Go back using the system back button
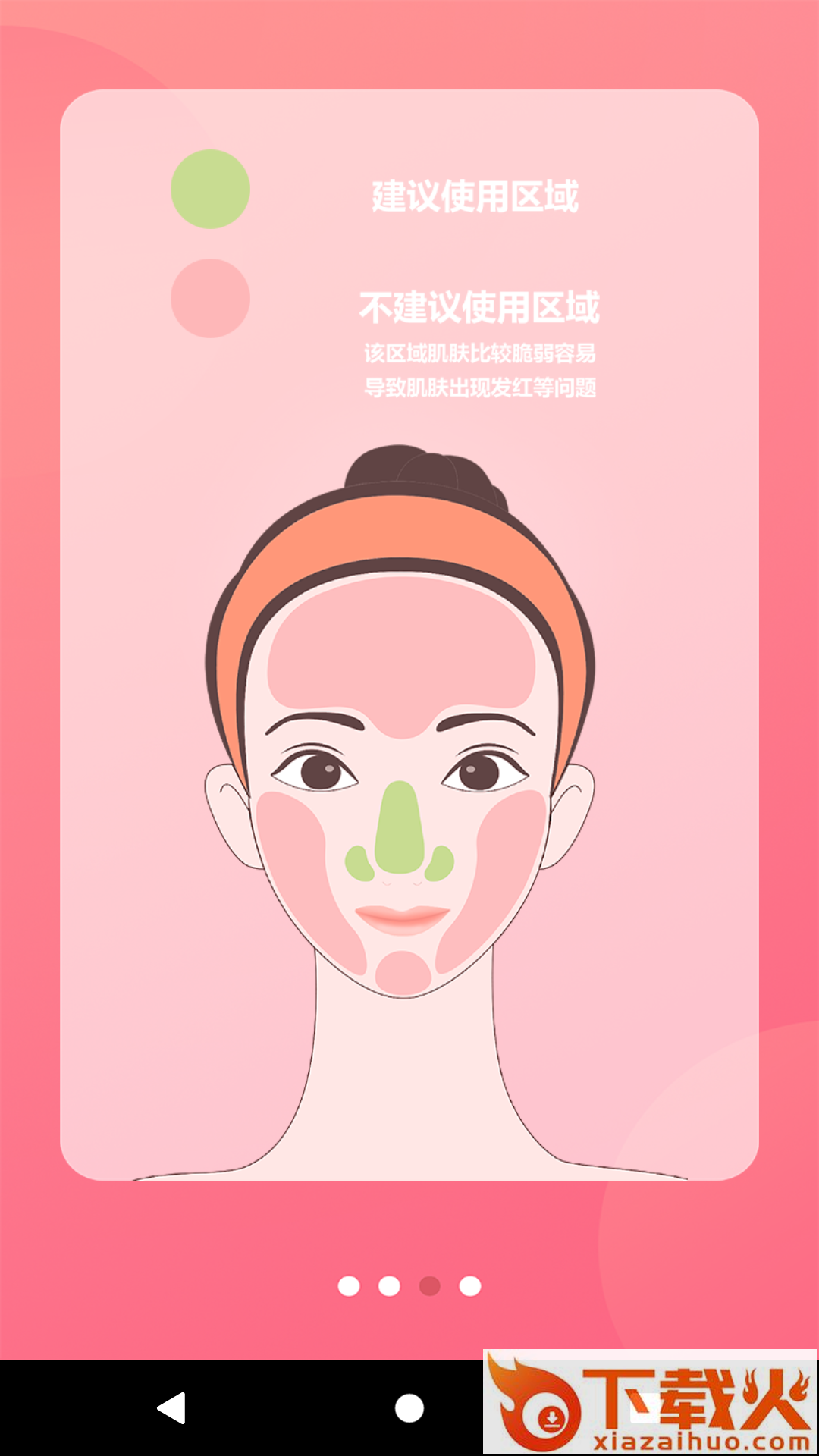This screenshot has width=819, height=1456. [x=171, y=1408]
